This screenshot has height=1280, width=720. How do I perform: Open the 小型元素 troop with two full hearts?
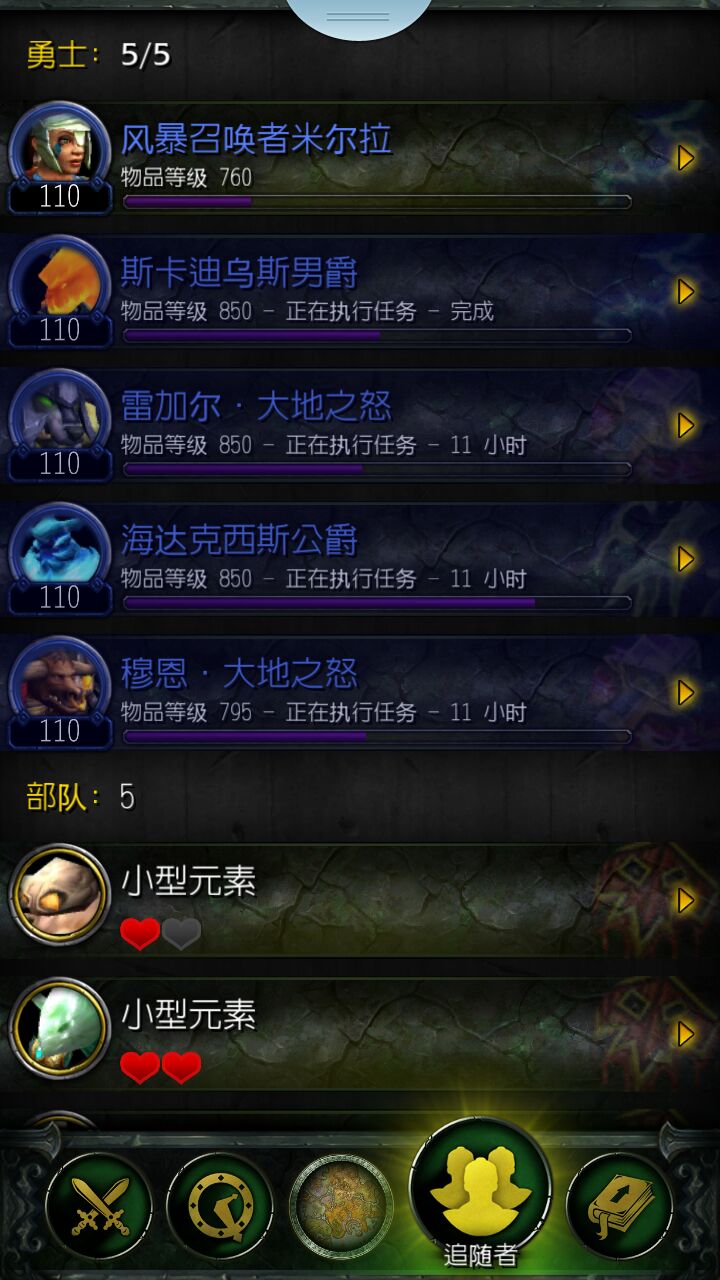(x=360, y=1034)
